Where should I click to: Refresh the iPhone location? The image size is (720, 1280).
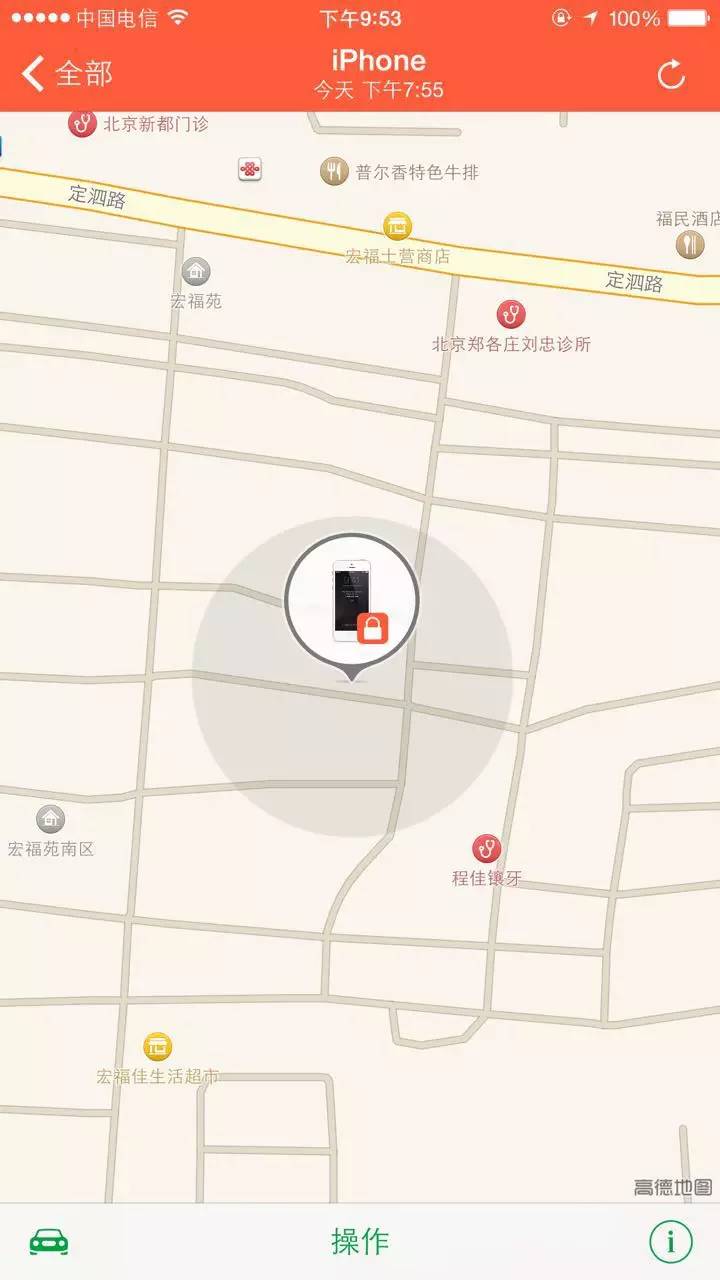click(671, 75)
